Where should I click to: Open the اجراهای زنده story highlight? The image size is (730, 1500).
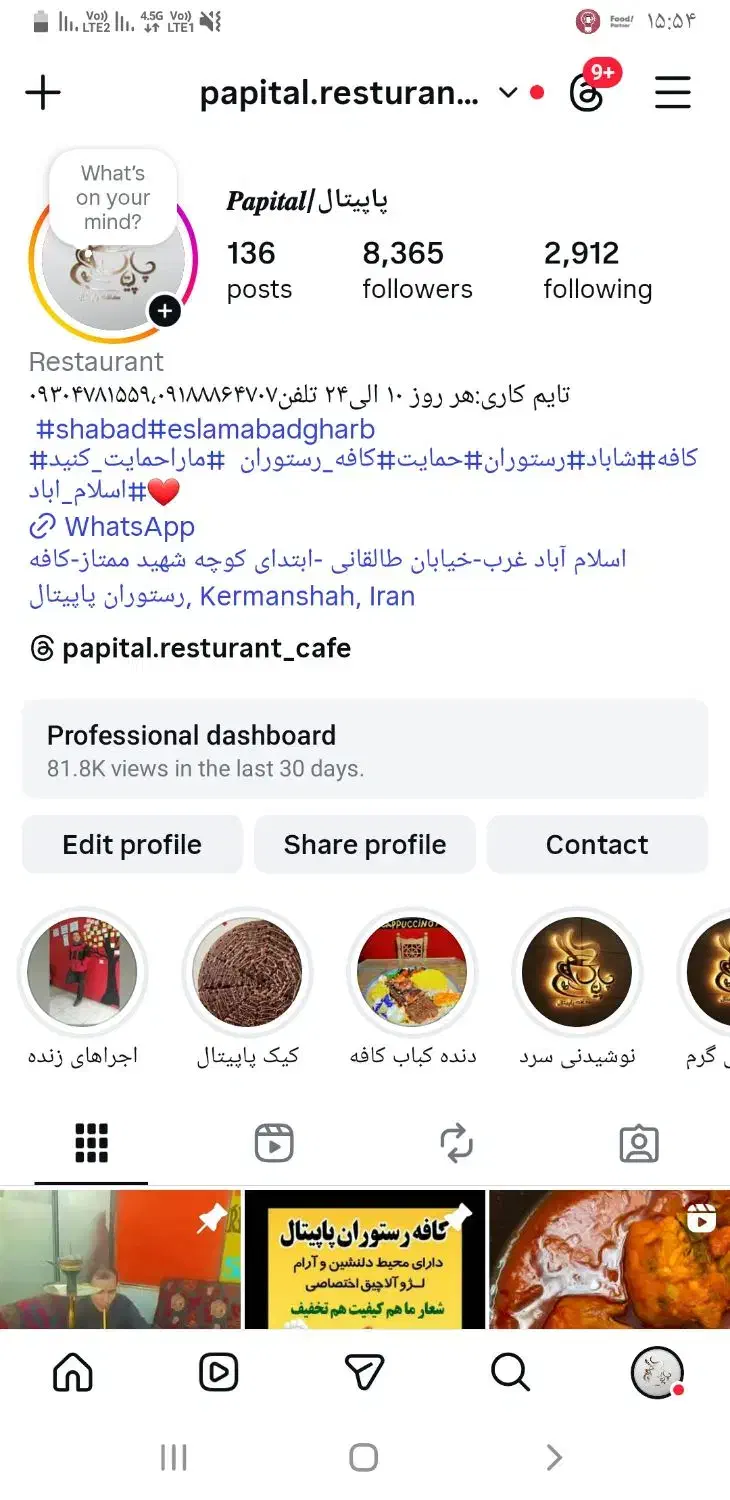[82, 972]
